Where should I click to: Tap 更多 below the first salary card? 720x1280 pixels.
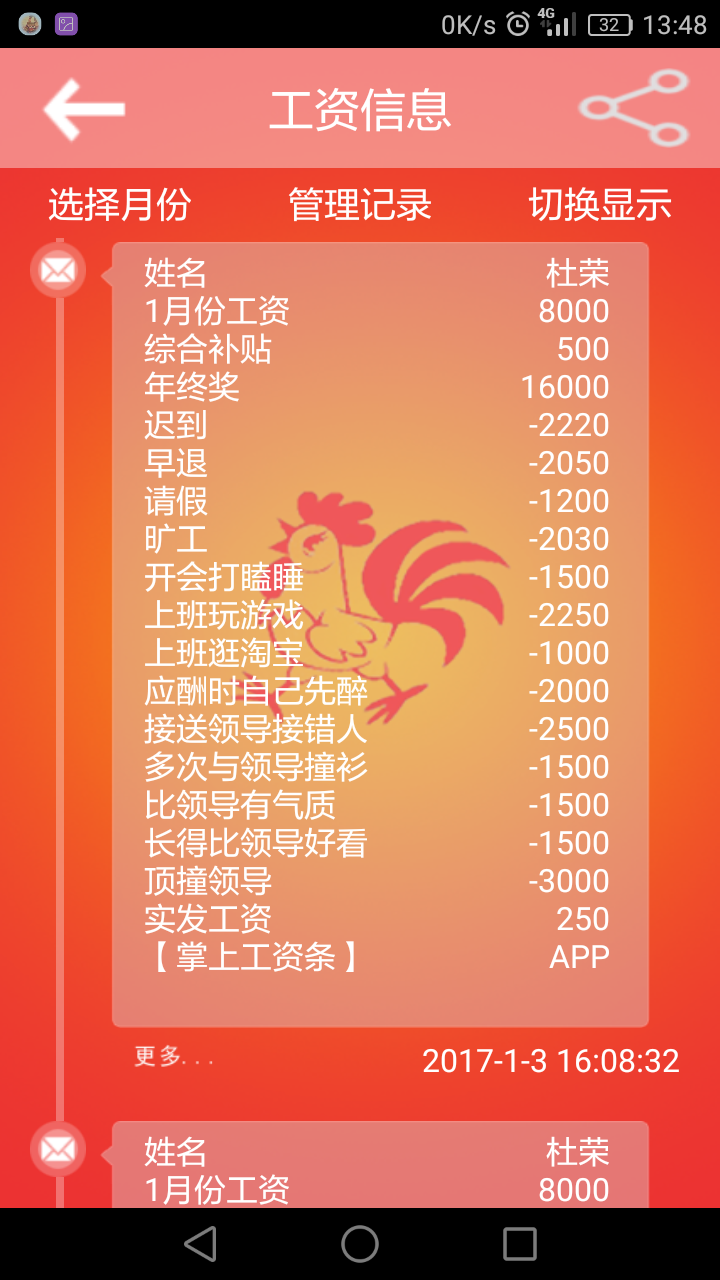coord(174,1057)
